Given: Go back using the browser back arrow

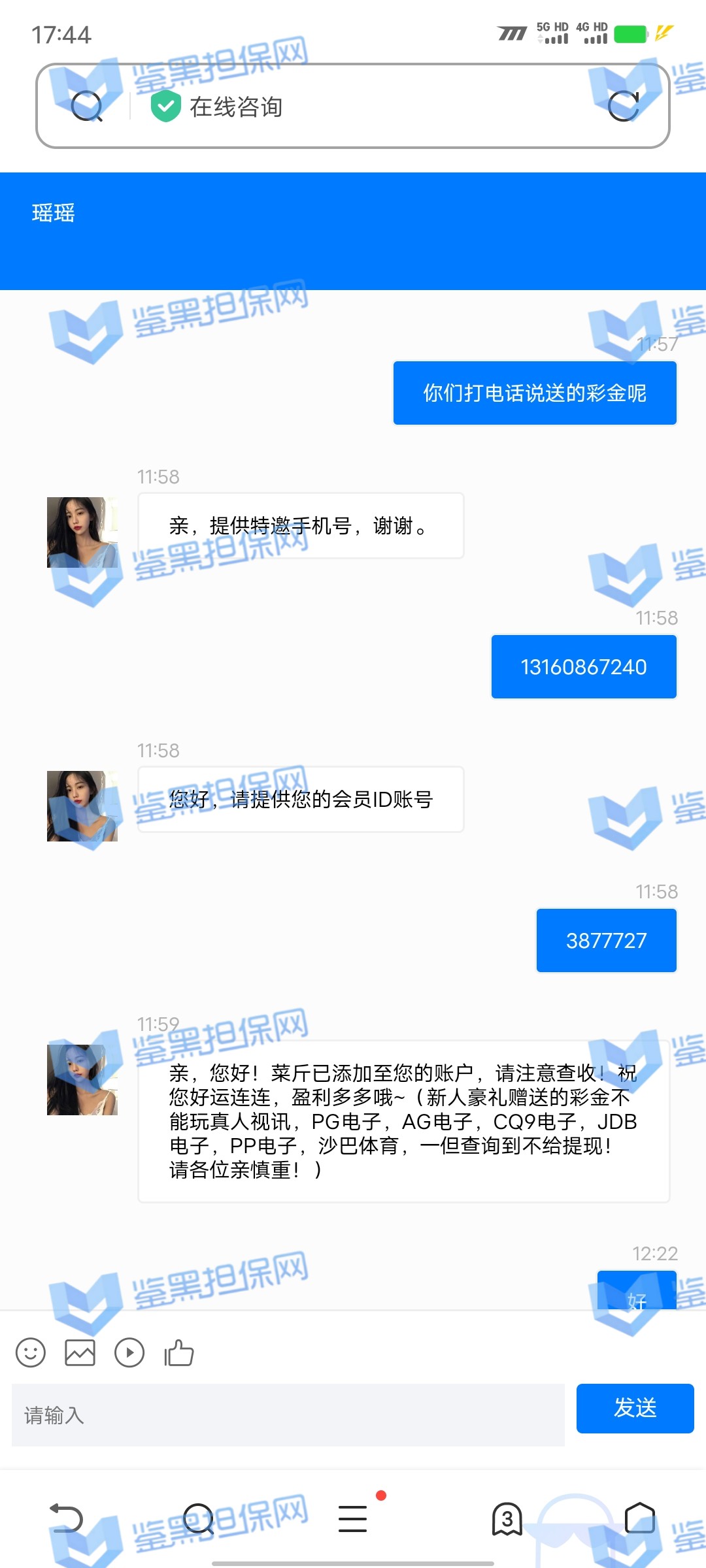Looking at the screenshot, I should point(67,1518).
